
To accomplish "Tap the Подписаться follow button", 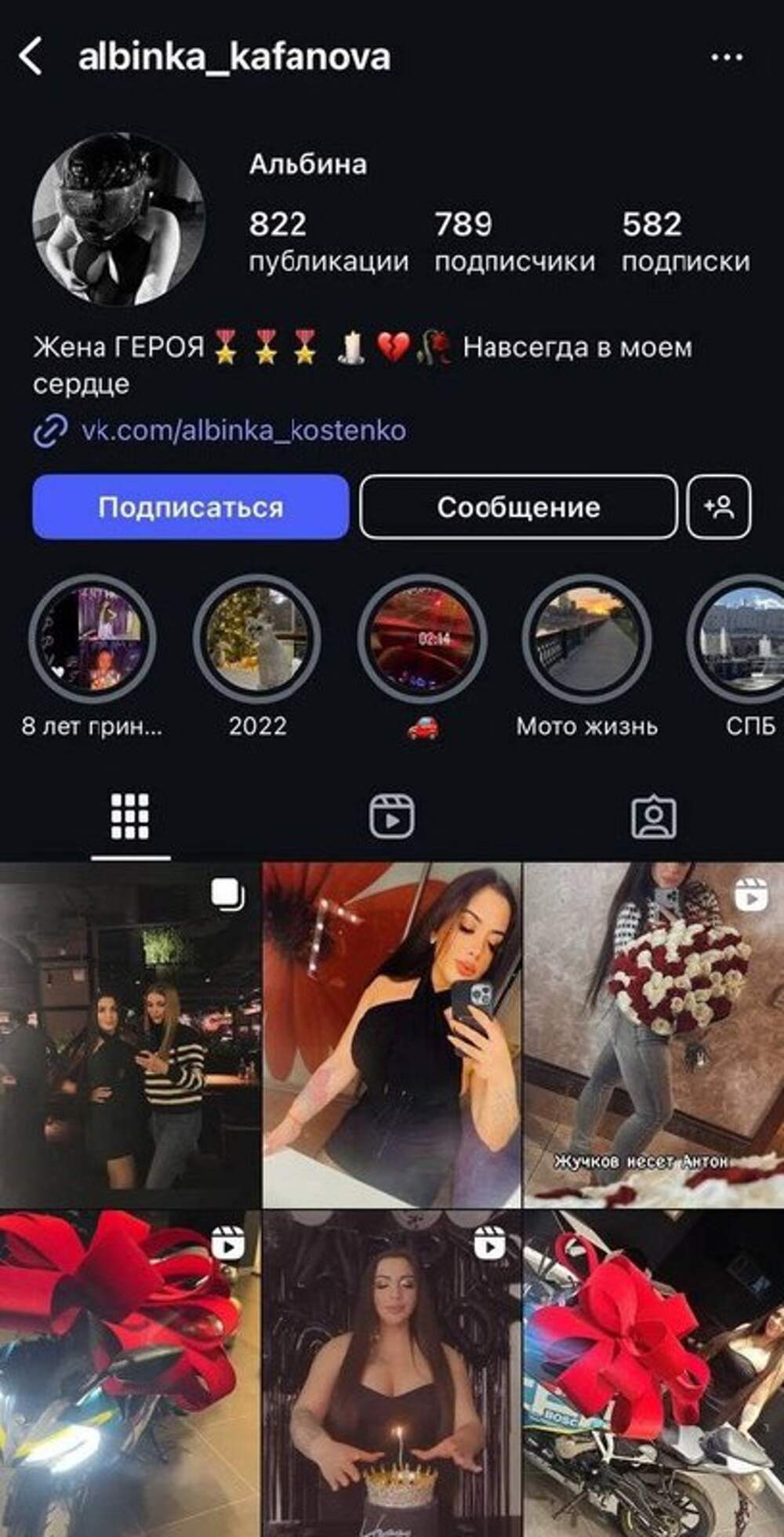I will point(191,507).
